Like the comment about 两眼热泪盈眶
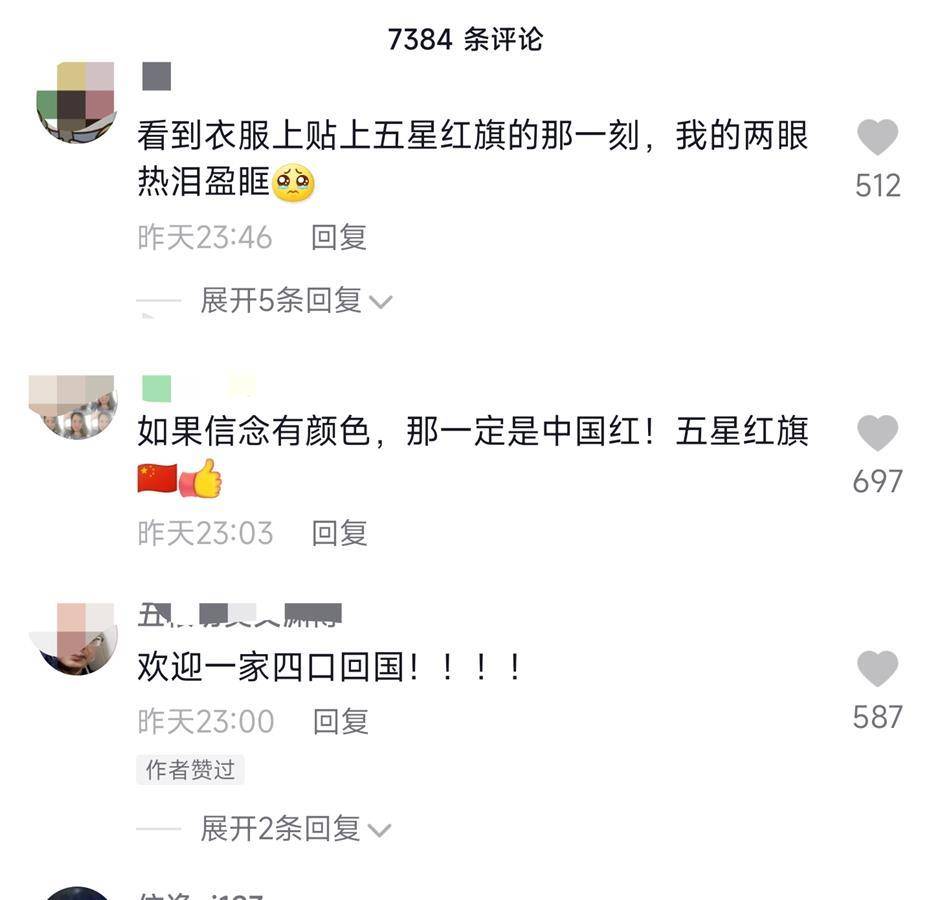Viewport: 932px width, 900px height. (877, 138)
